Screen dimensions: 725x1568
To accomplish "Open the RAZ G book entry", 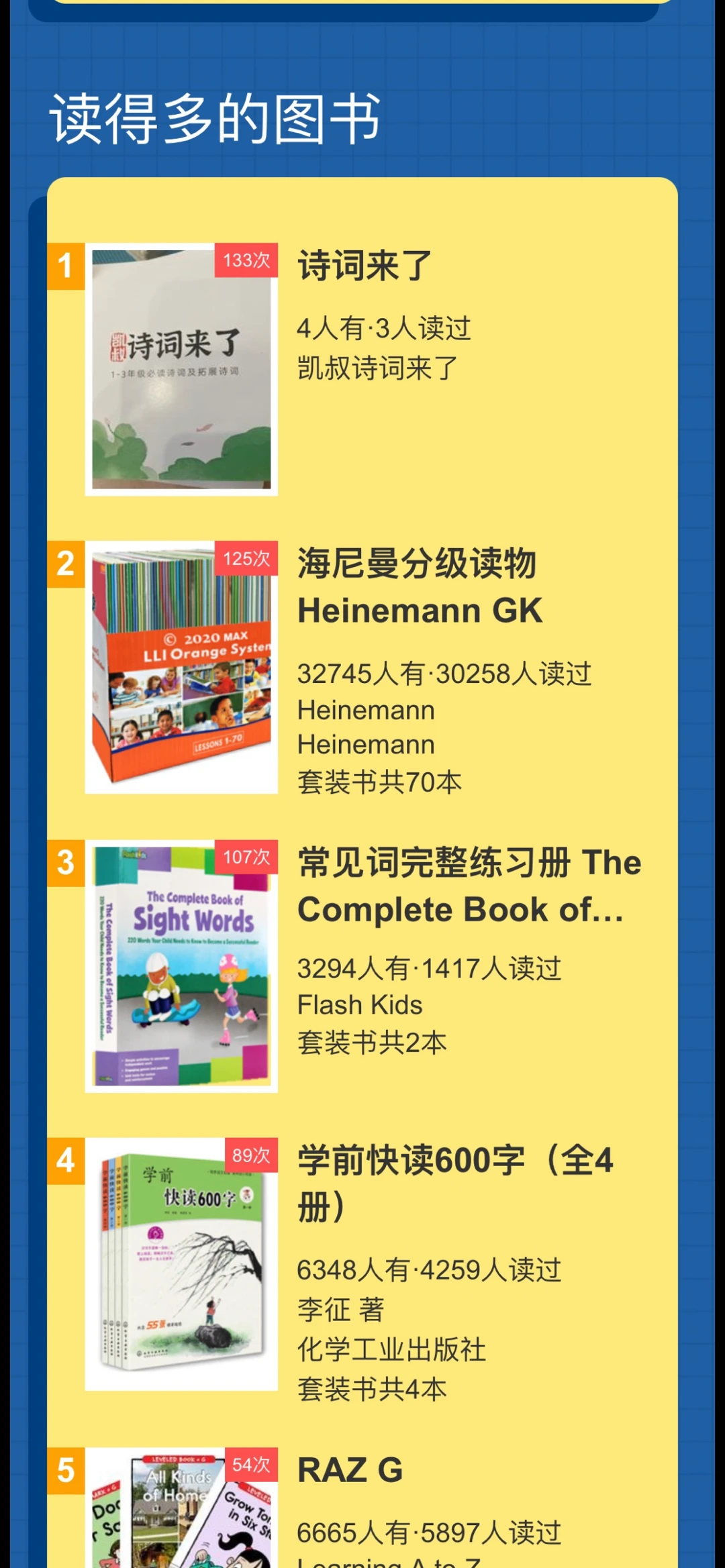I will (x=350, y=1470).
